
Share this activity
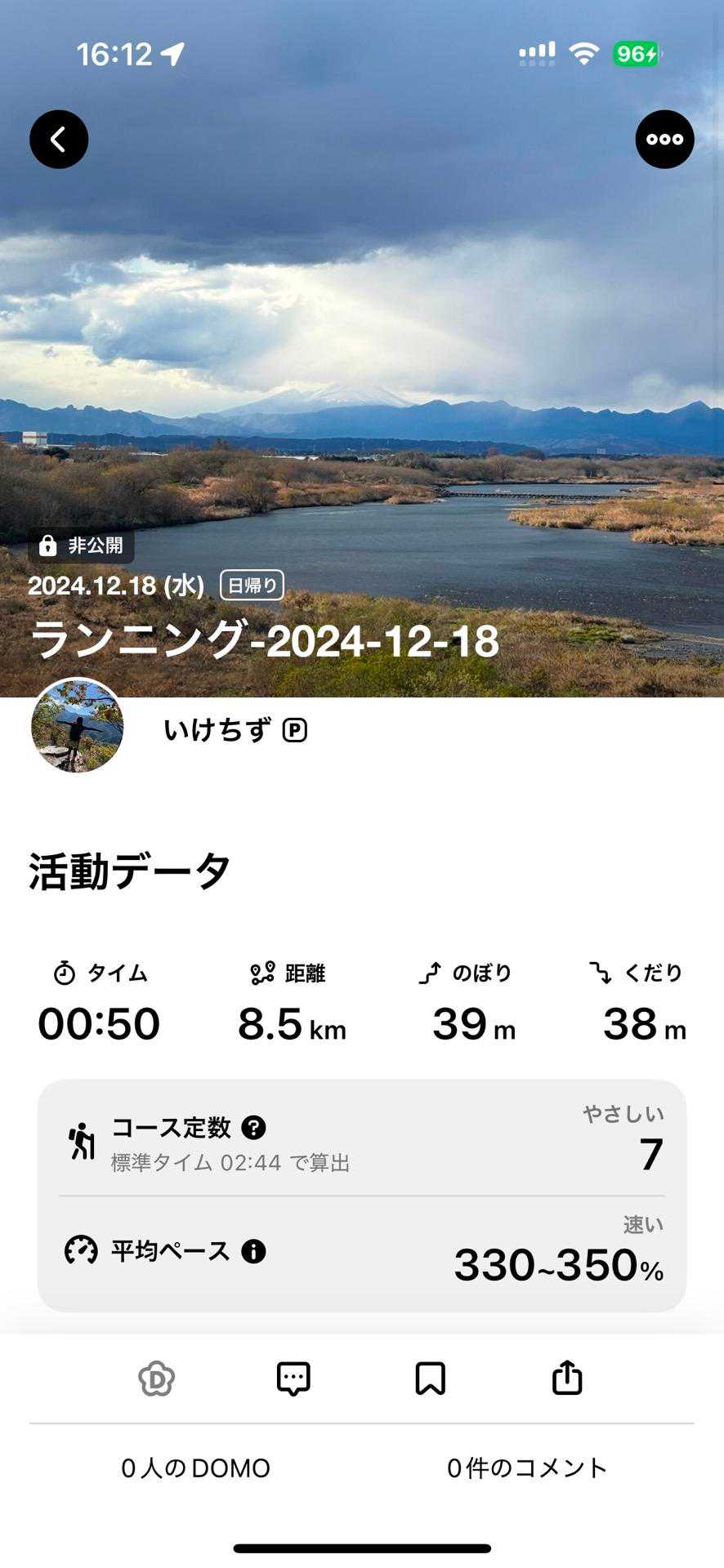(567, 1379)
